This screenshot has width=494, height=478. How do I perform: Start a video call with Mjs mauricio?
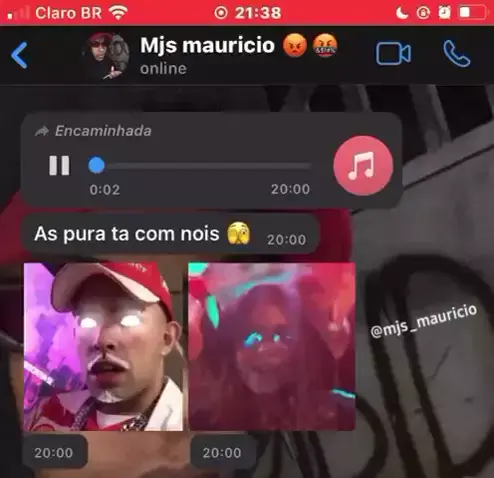(393, 53)
